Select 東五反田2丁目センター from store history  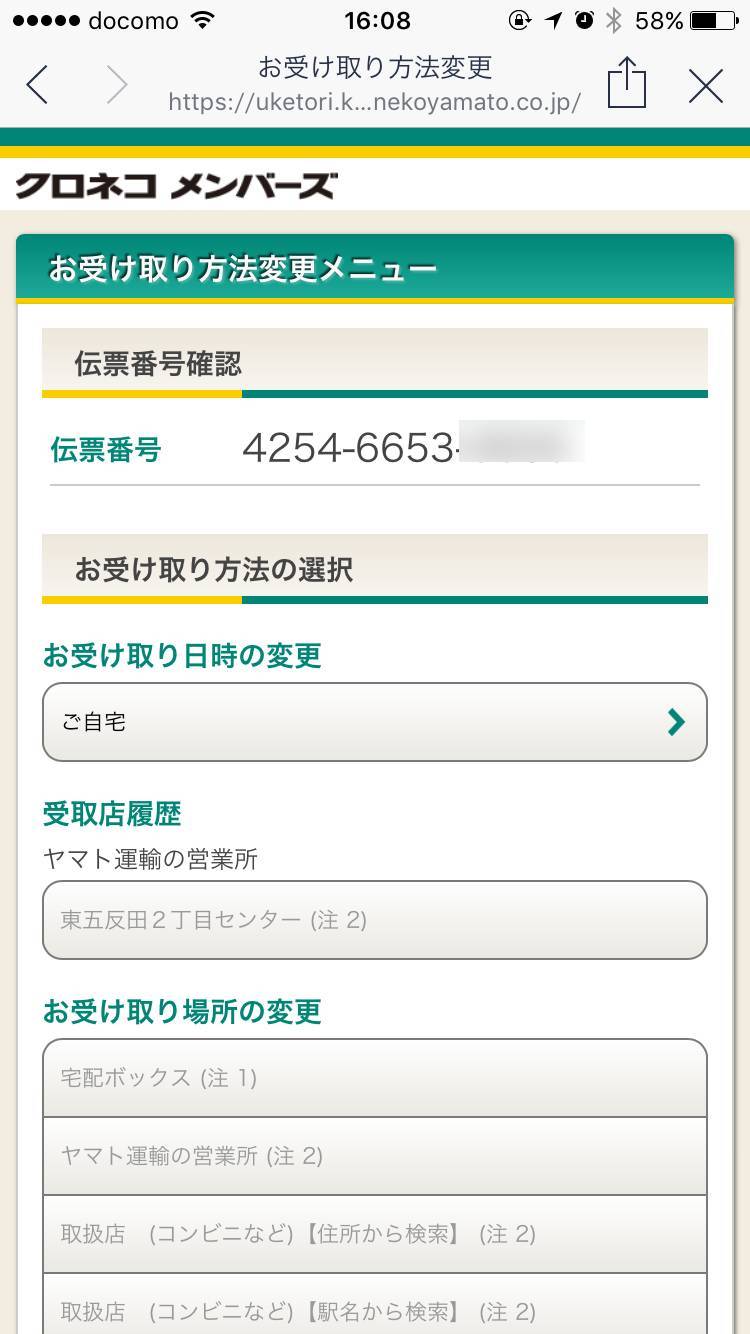point(375,920)
